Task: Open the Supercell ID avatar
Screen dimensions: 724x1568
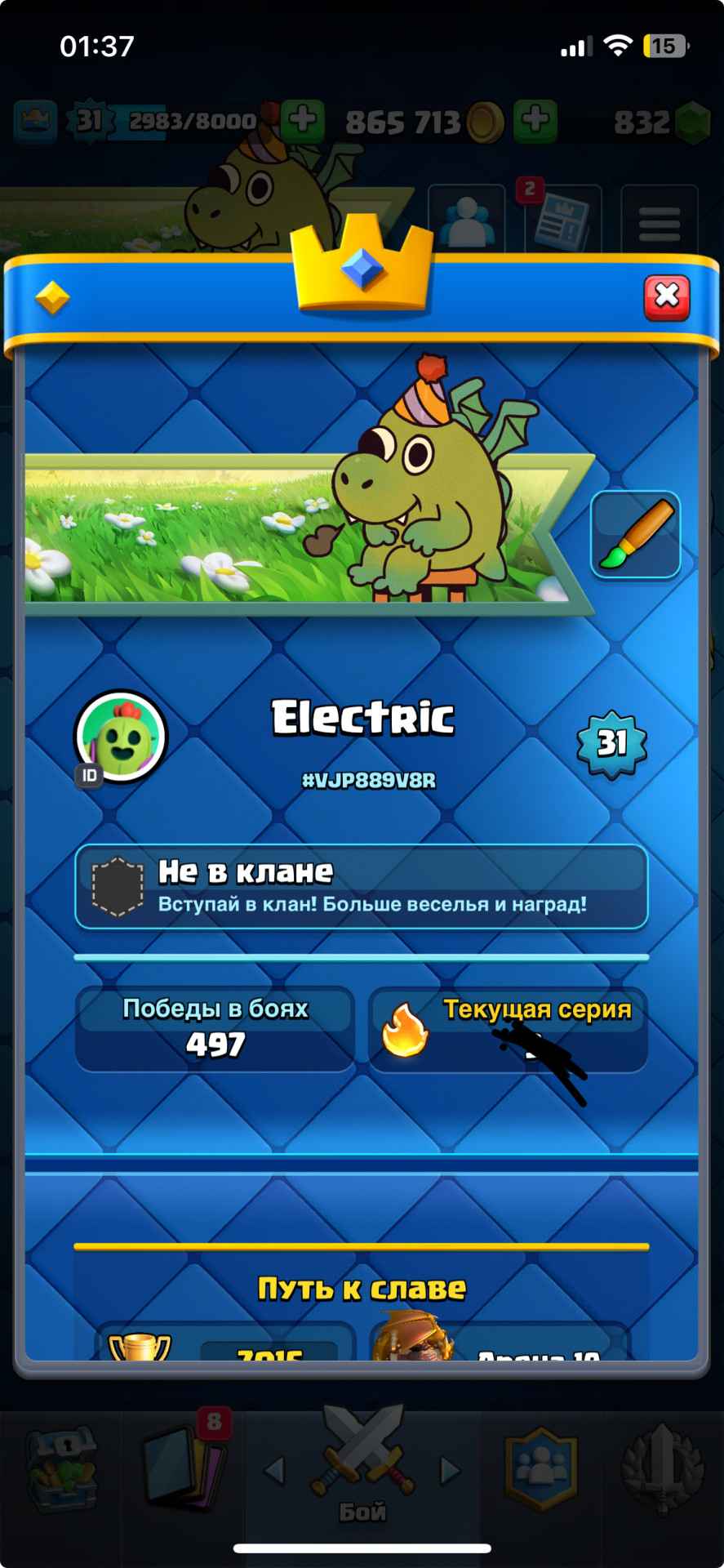Action: point(121,736)
